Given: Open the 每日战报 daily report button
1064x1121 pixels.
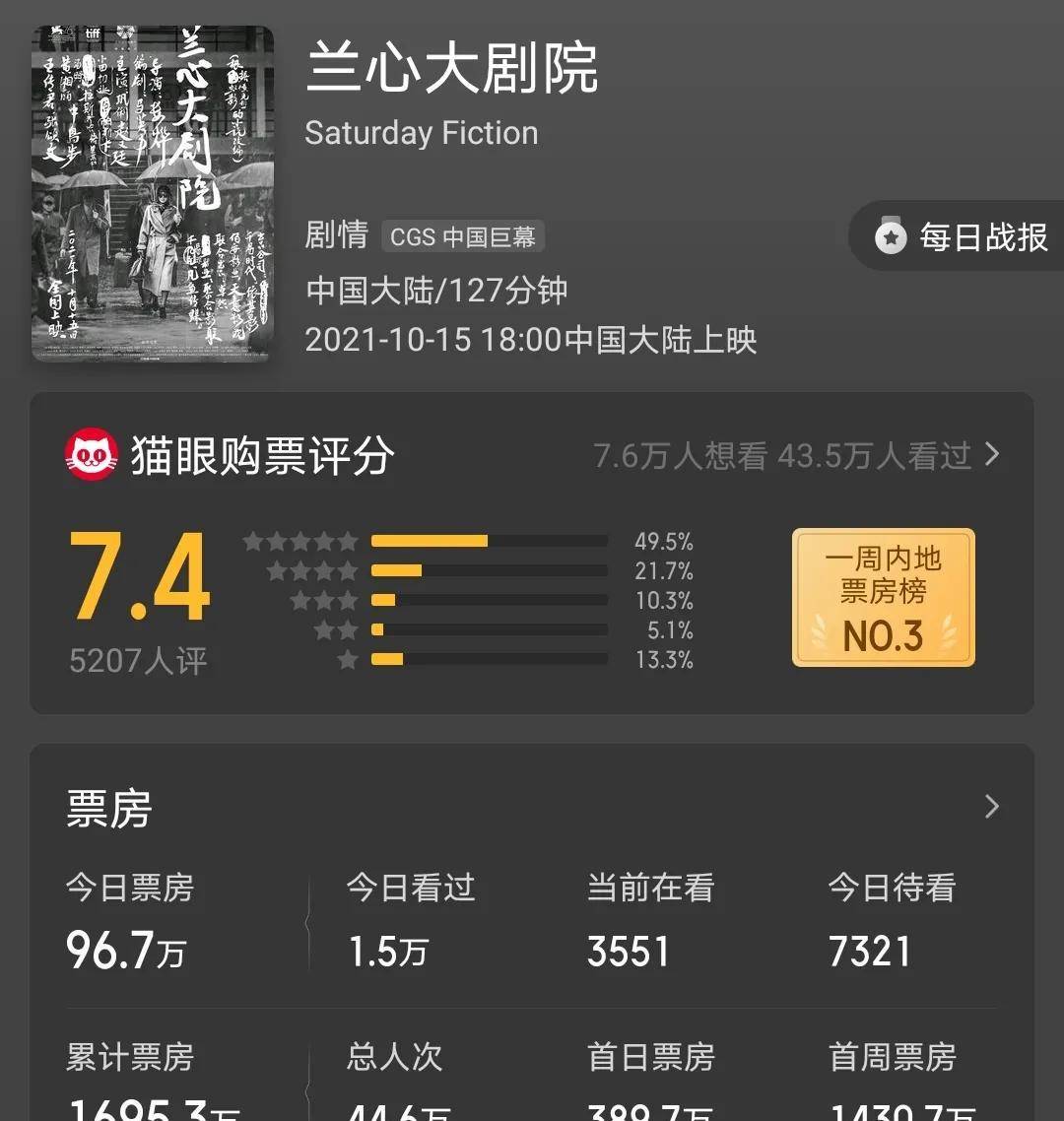Looking at the screenshot, I should coord(961,237).
